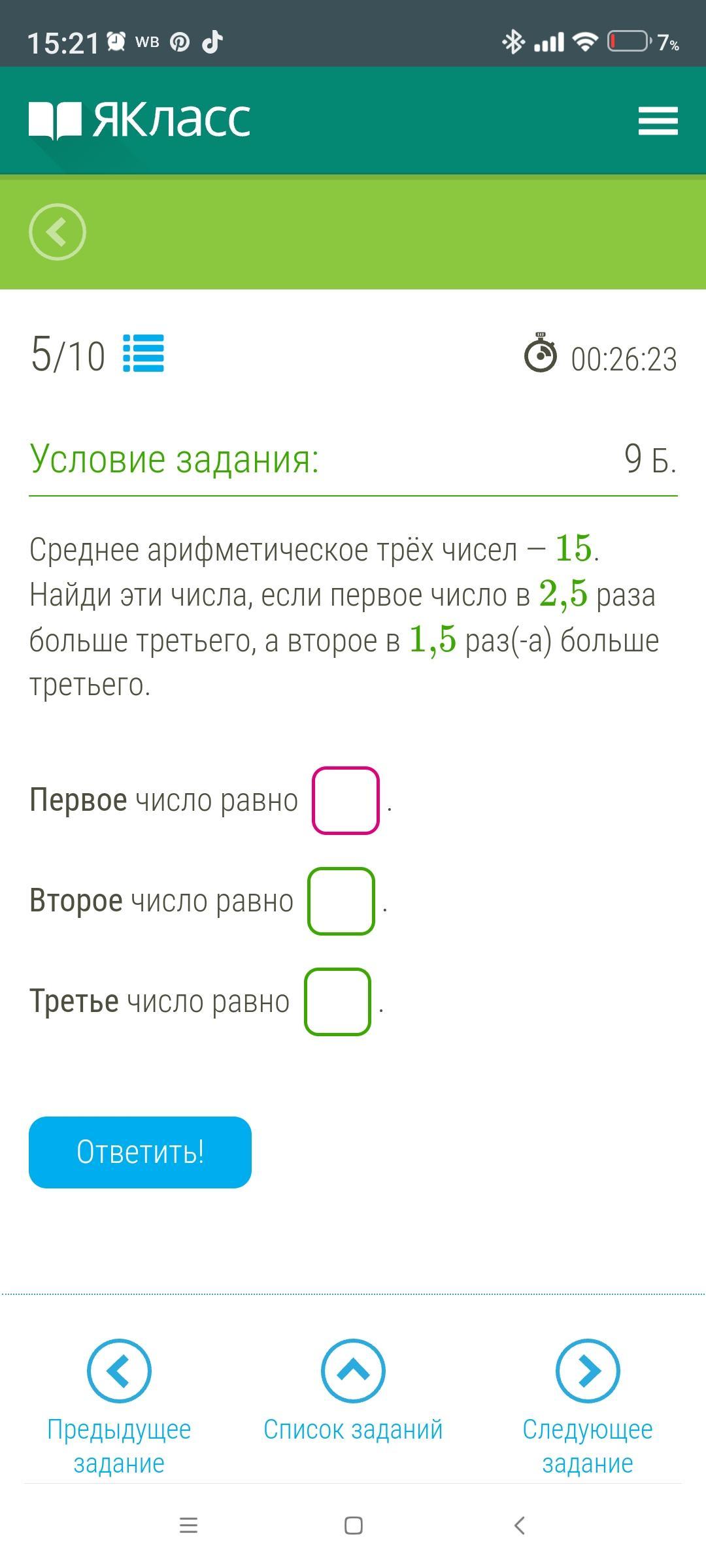Screen dimensions: 706x1568
Task: Focus the Третье число answer field
Action: pos(337,1002)
